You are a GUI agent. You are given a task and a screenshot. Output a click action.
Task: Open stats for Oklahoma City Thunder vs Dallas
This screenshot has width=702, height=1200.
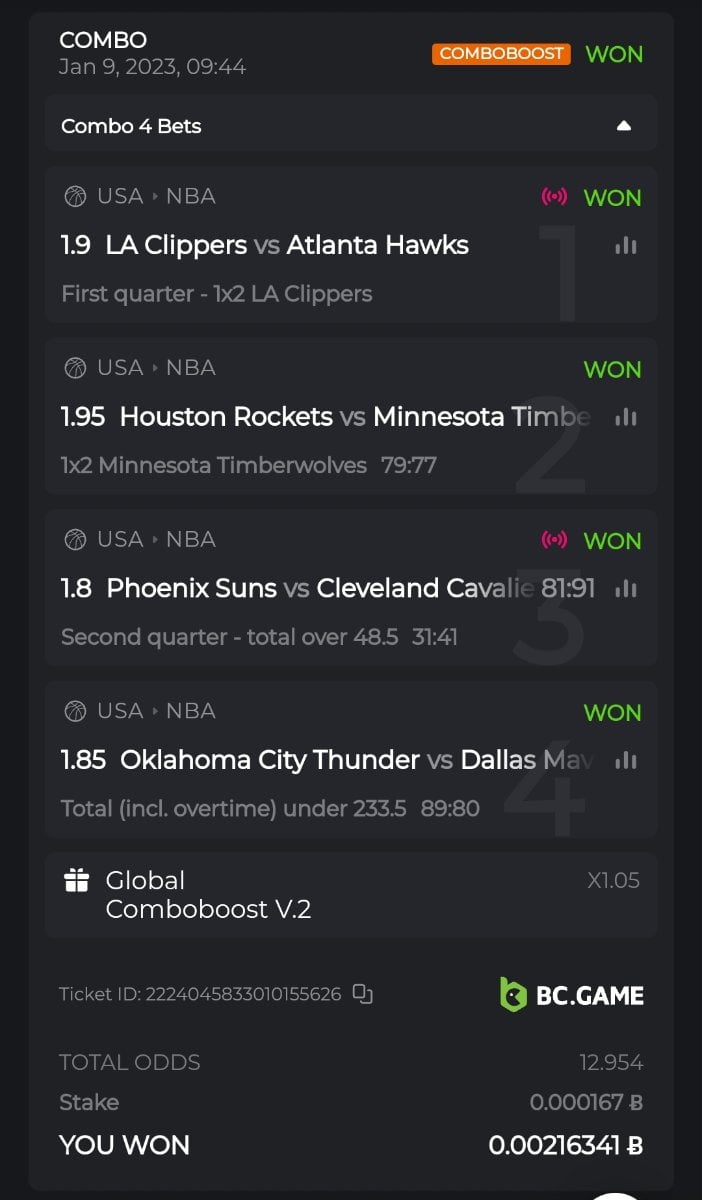(x=626, y=761)
